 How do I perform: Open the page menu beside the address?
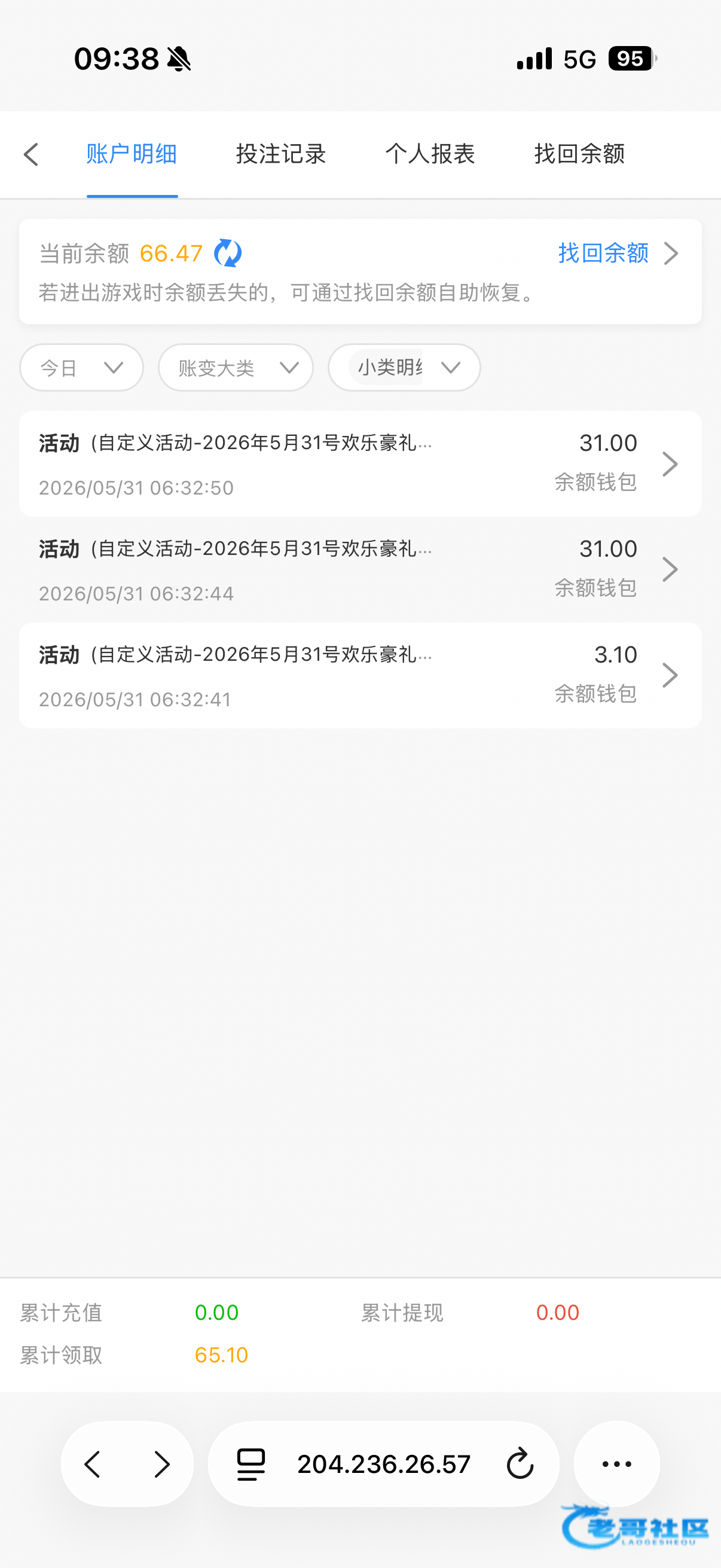[250, 1465]
